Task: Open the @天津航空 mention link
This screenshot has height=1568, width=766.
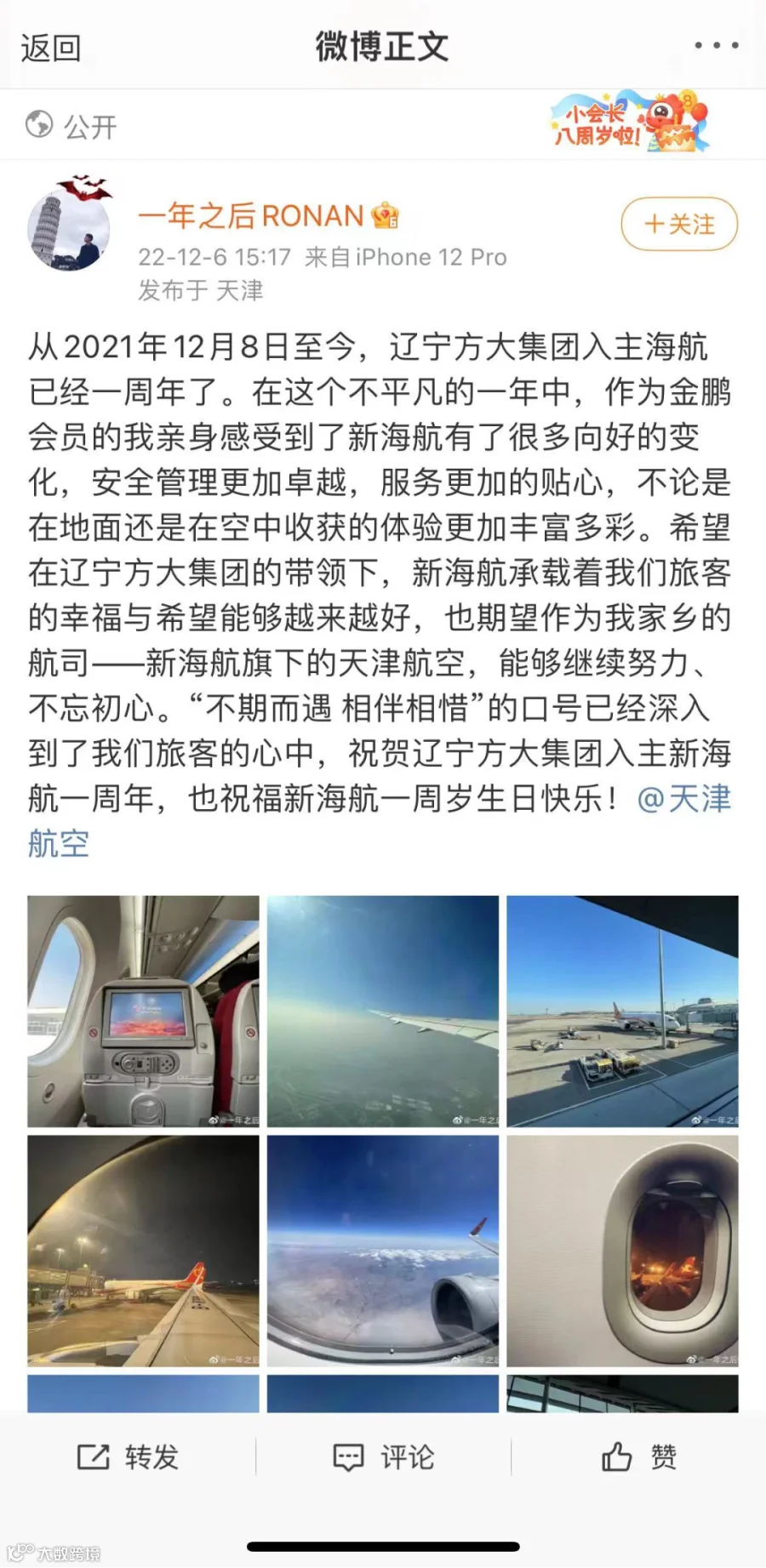Action: coord(380,820)
